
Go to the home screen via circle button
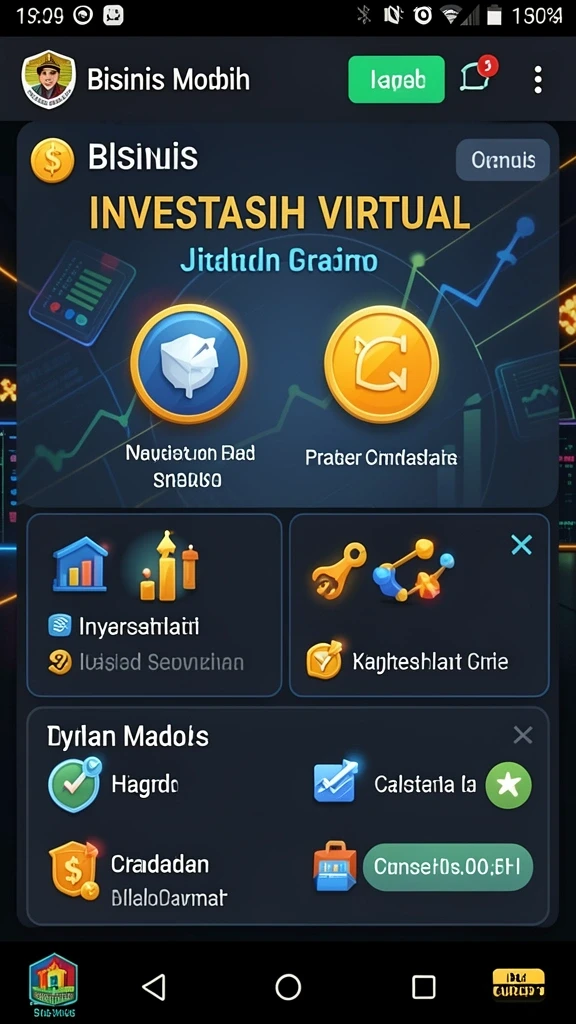(288, 986)
